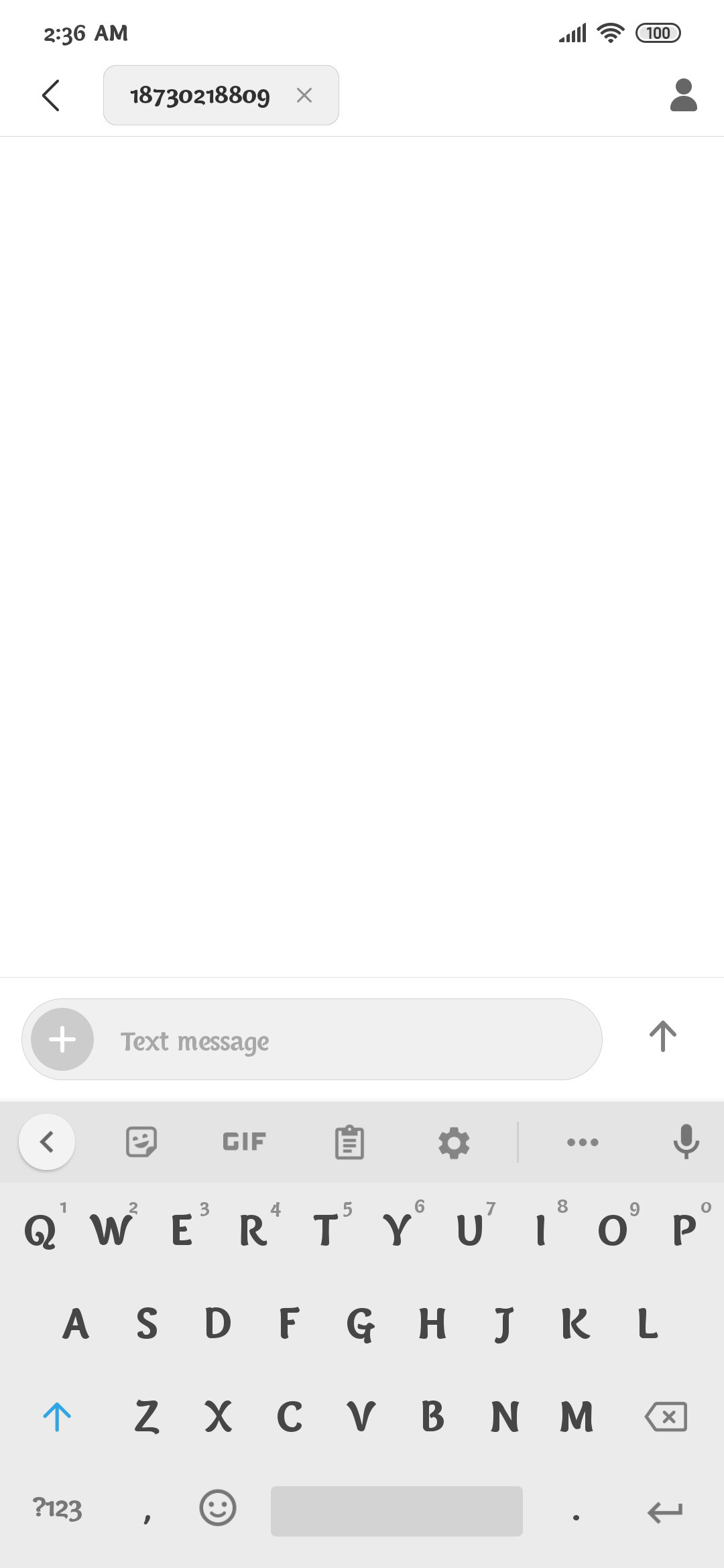The height and width of the screenshot is (1568, 724).
Task: Open keyboard settings gear
Action: point(454,1142)
